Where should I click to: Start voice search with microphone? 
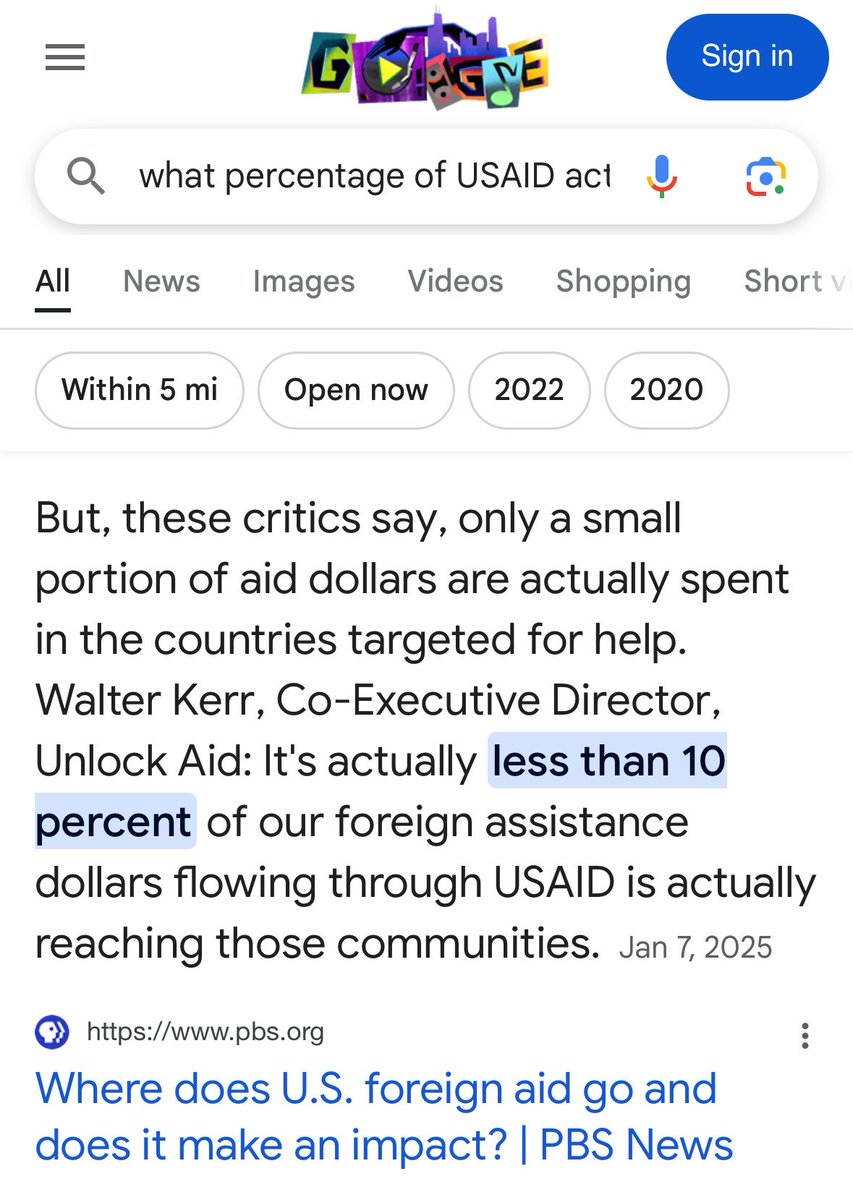coord(661,177)
